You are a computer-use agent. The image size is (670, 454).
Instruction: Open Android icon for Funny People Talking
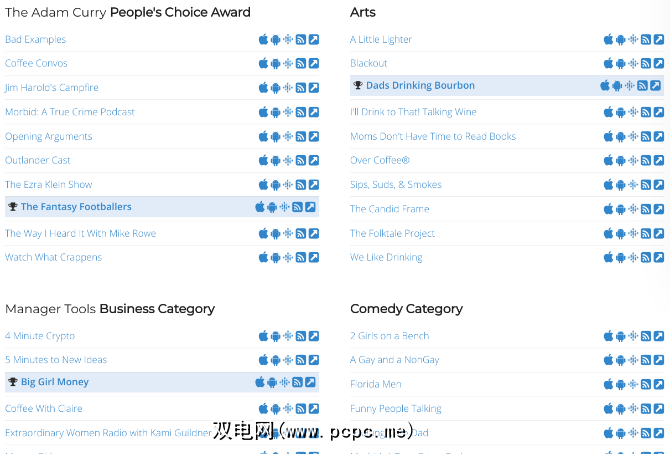pos(621,409)
